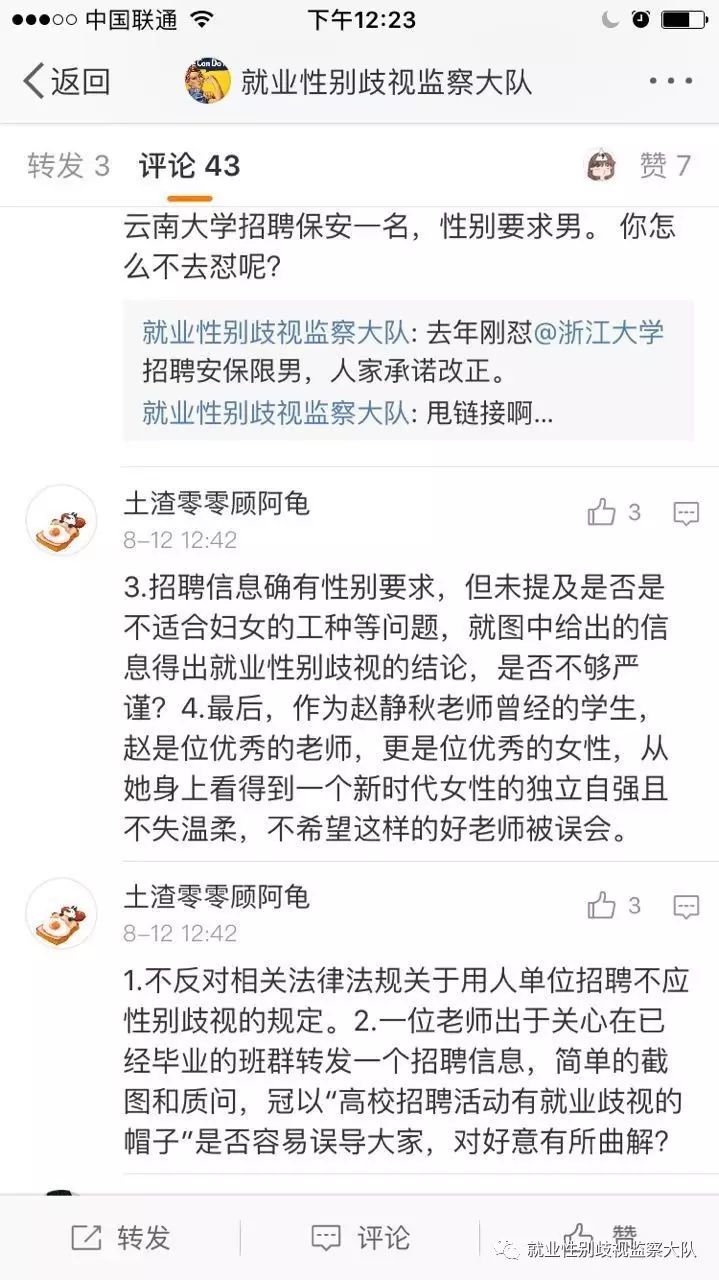
Task: Open the avatar beside the 3.招聘信息 comment
Action: (61, 521)
